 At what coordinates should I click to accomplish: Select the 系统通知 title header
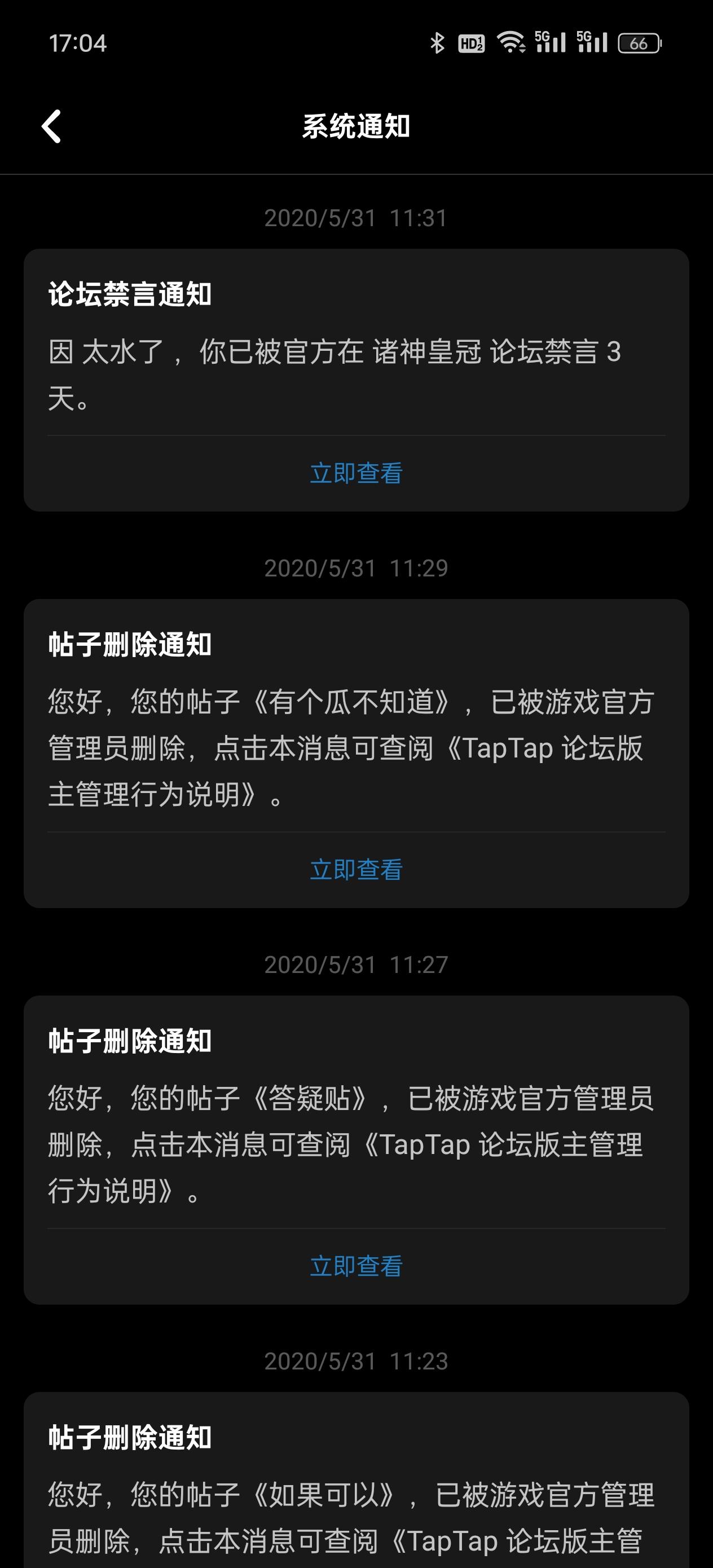point(356,126)
